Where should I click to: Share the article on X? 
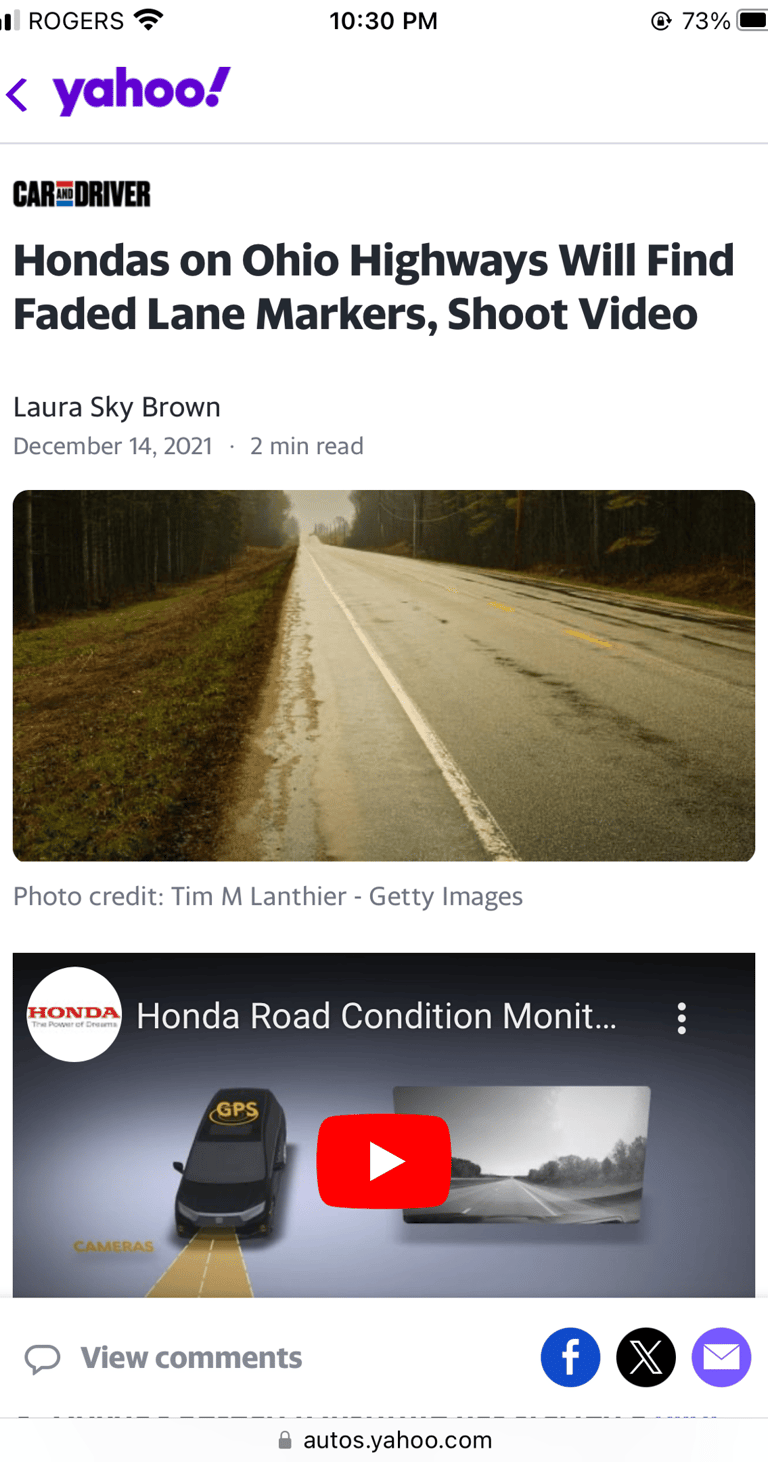tap(646, 1357)
